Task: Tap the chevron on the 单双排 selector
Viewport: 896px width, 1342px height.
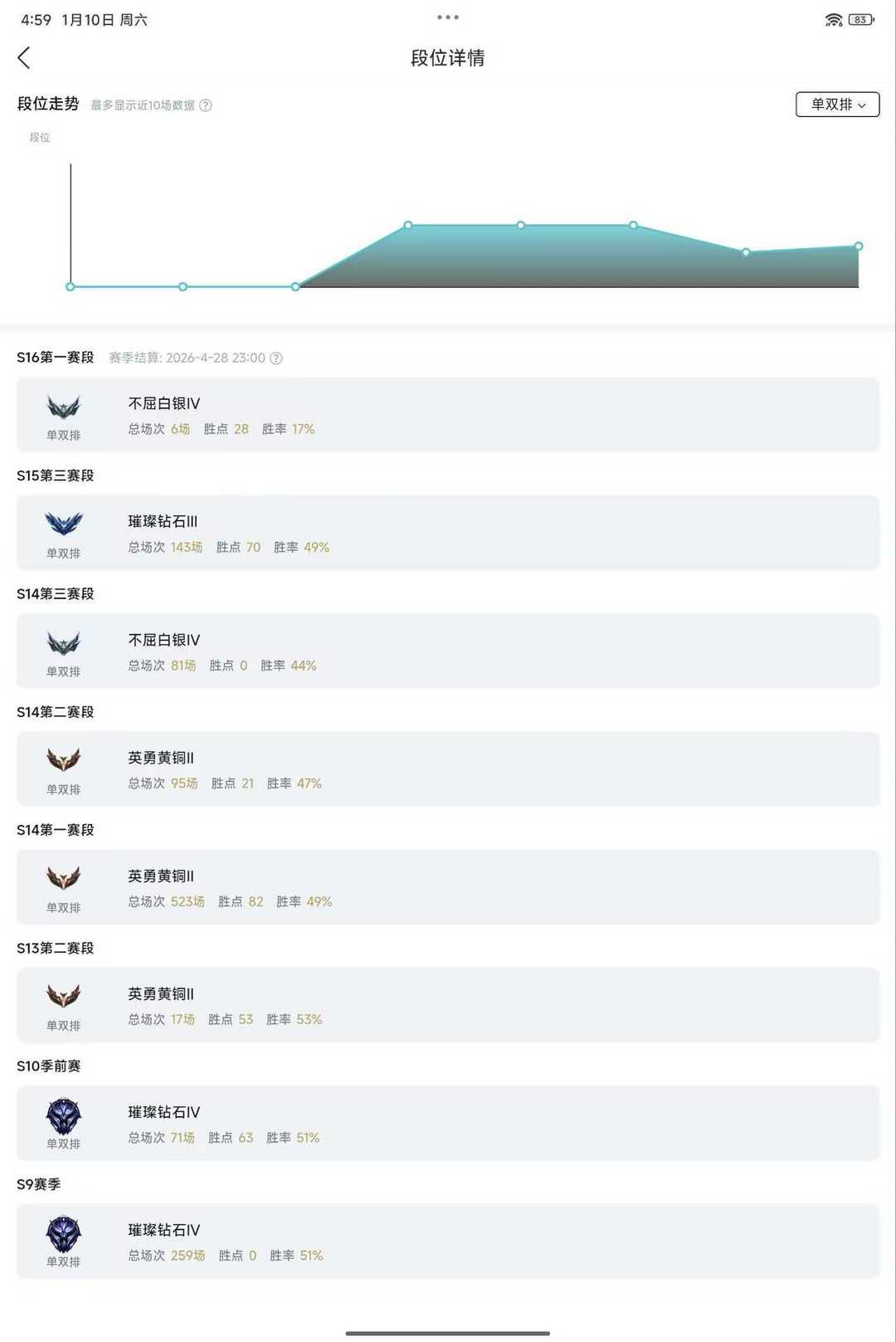Action: pos(864,105)
